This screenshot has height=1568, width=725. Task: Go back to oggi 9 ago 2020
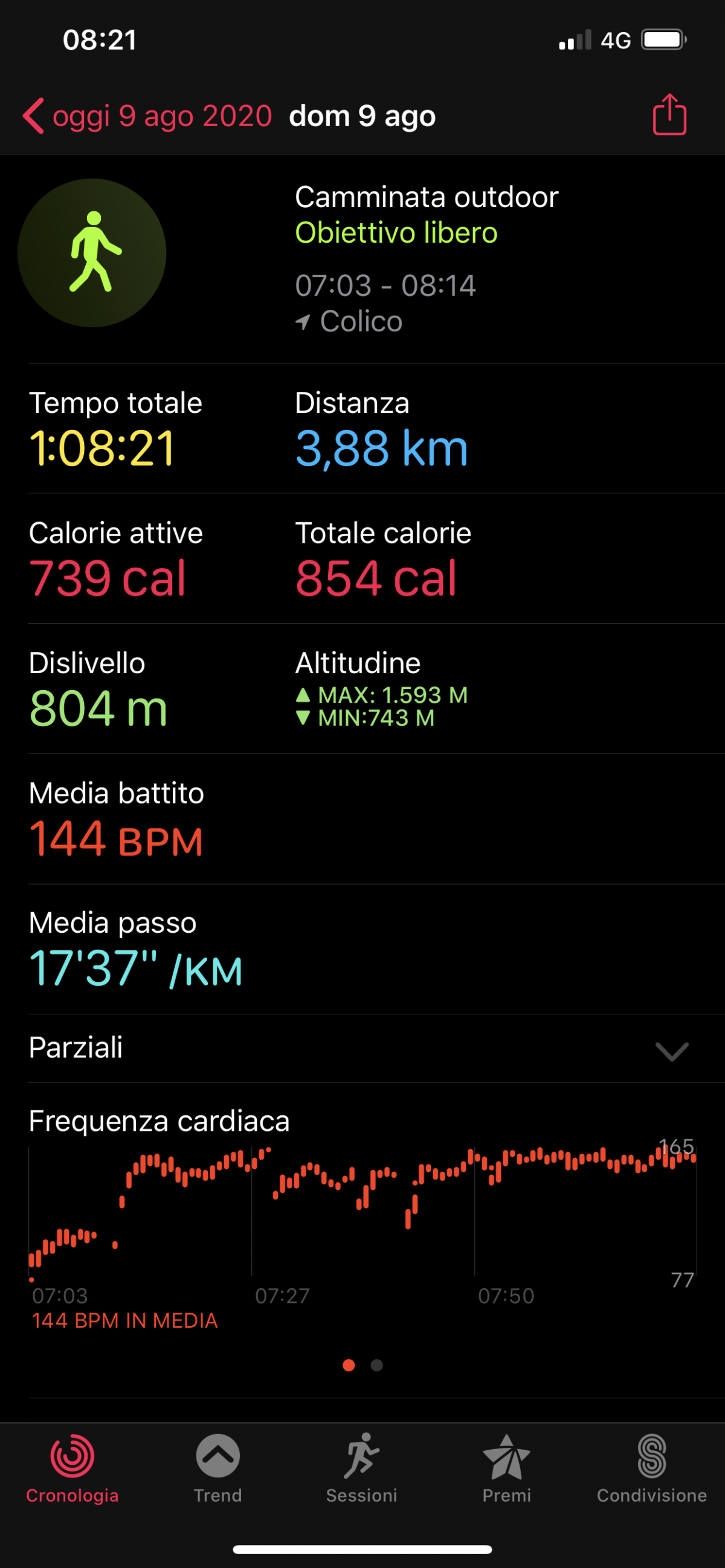pos(147,116)
